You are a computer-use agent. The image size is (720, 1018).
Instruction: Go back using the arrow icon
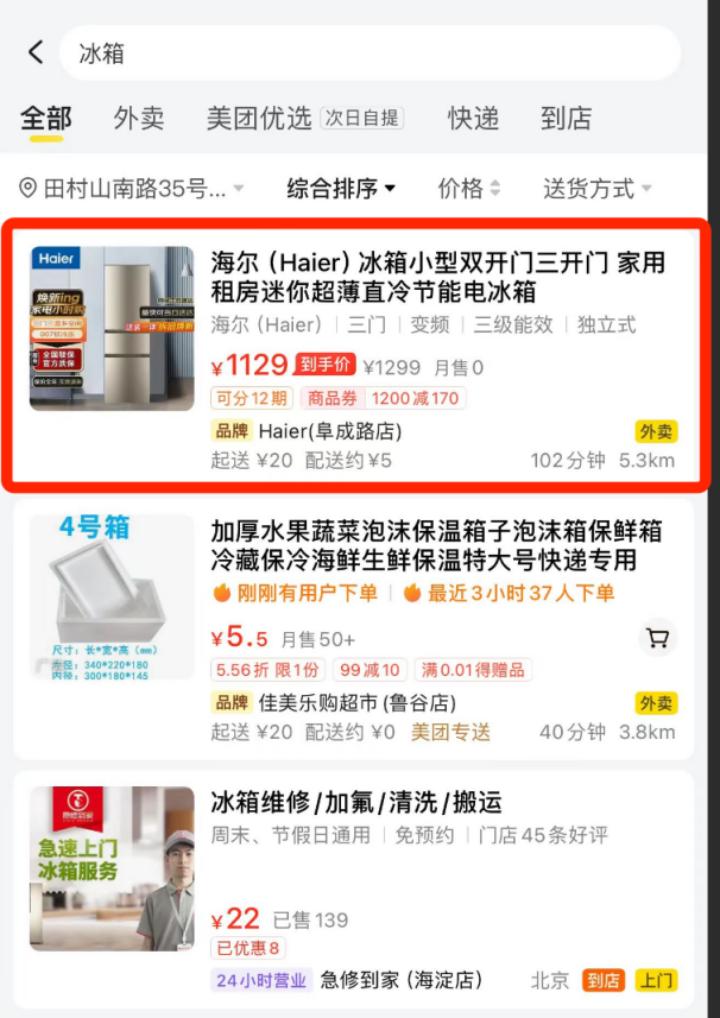(36, 52)
